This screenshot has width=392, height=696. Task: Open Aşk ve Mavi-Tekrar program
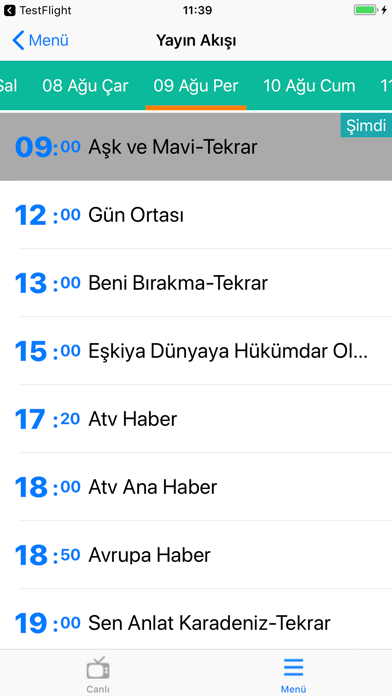pos(196,146)
